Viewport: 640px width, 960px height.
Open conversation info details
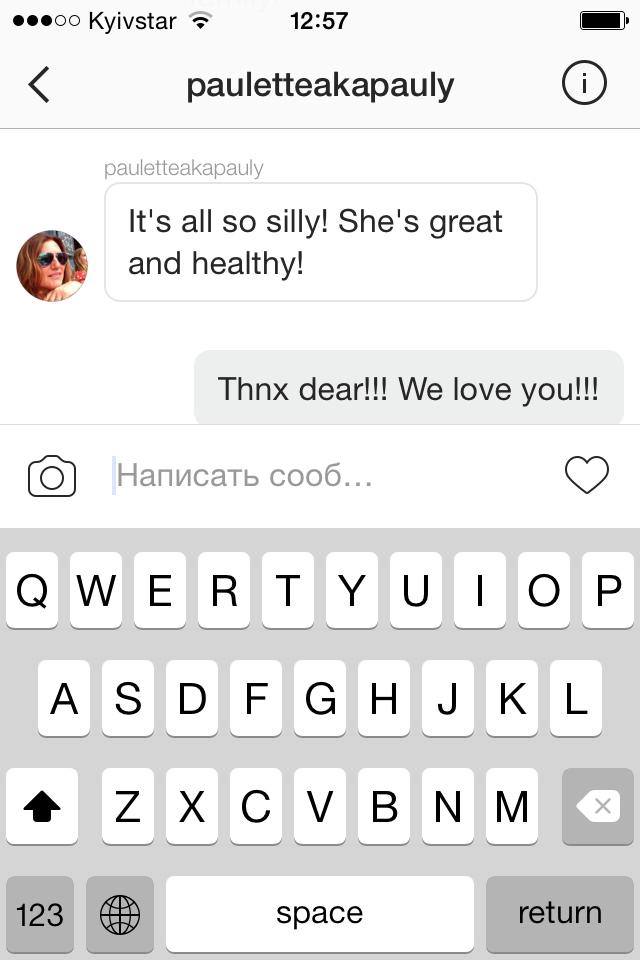coord(584,84)
